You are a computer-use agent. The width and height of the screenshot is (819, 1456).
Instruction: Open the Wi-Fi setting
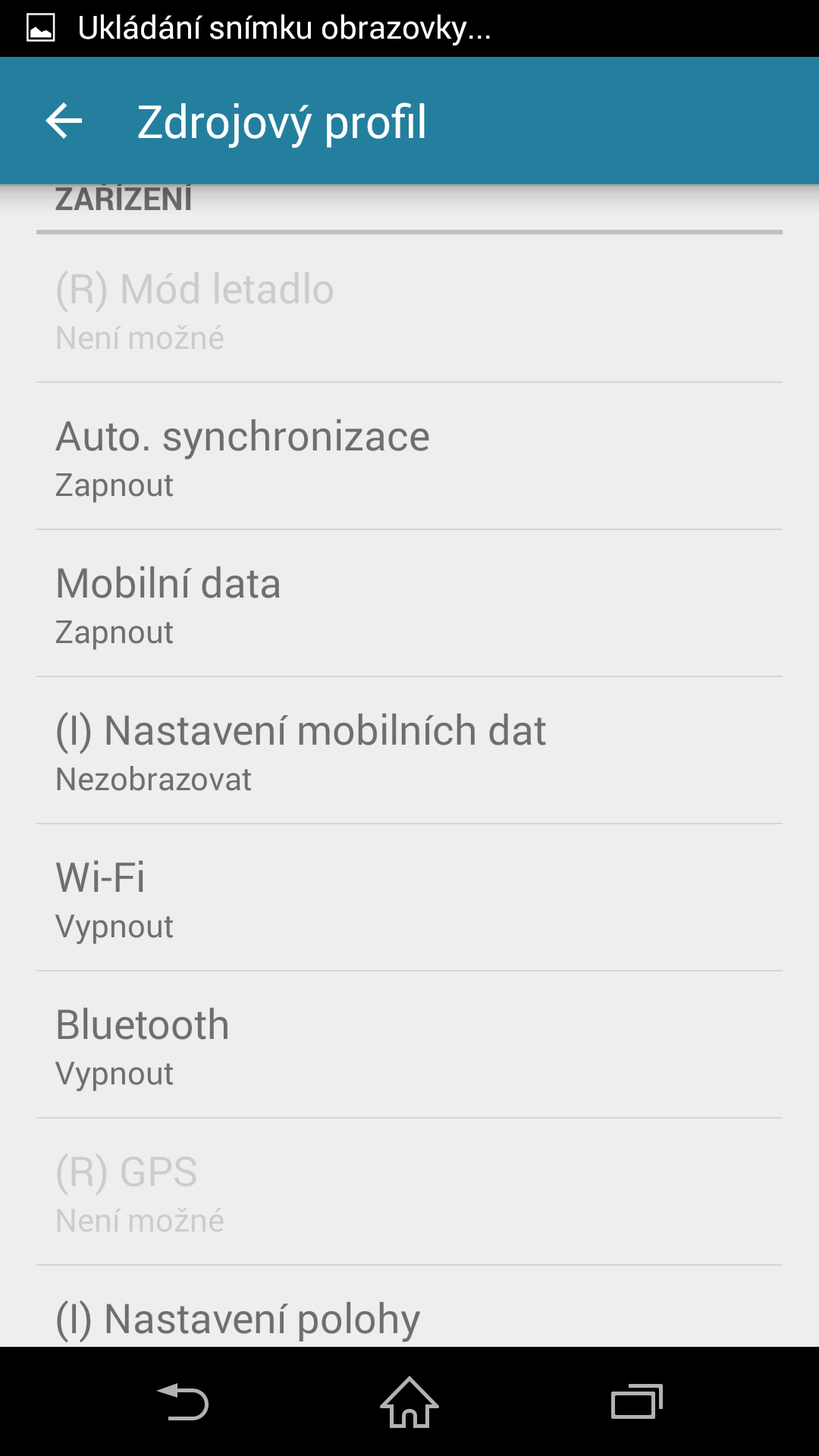(409, 898)
